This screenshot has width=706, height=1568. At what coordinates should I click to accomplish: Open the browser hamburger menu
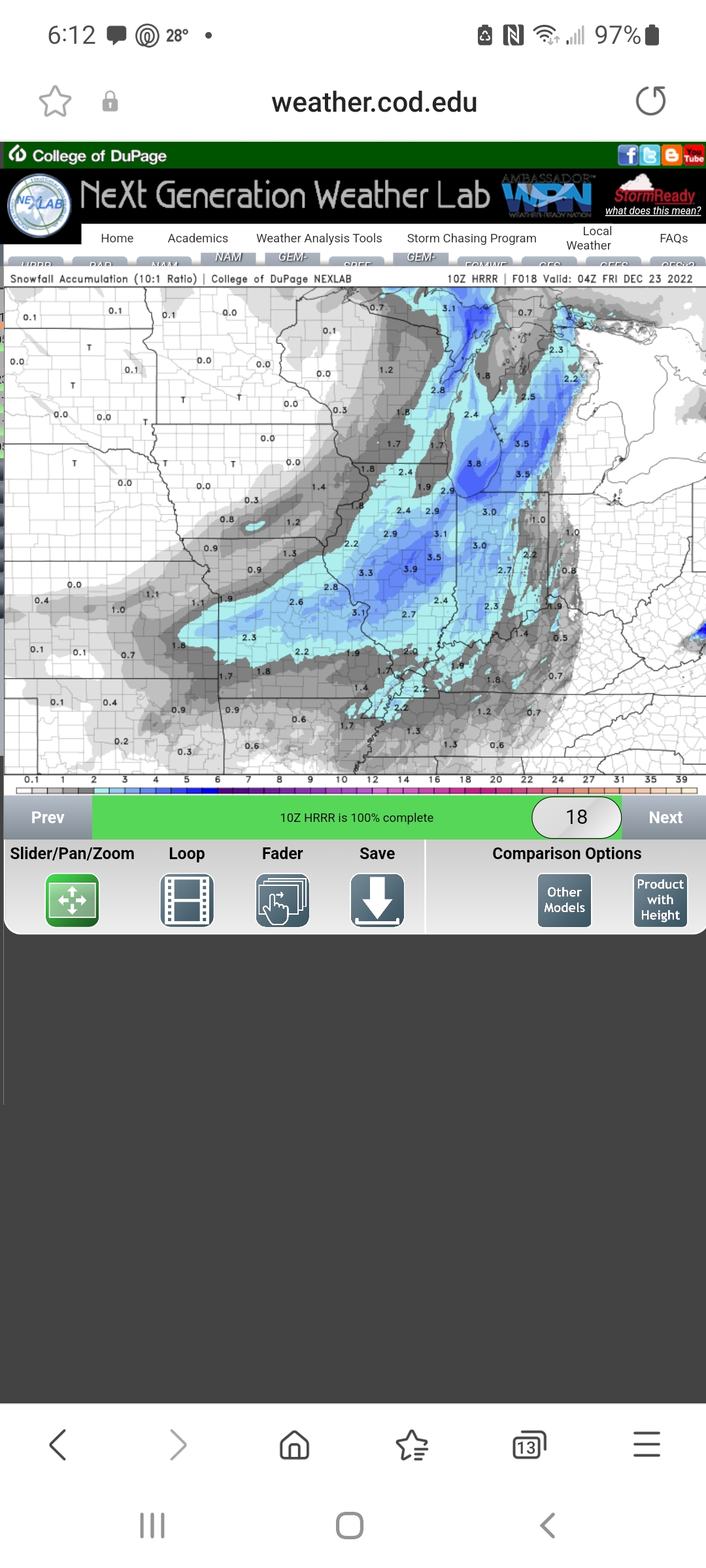point(647,1445)
